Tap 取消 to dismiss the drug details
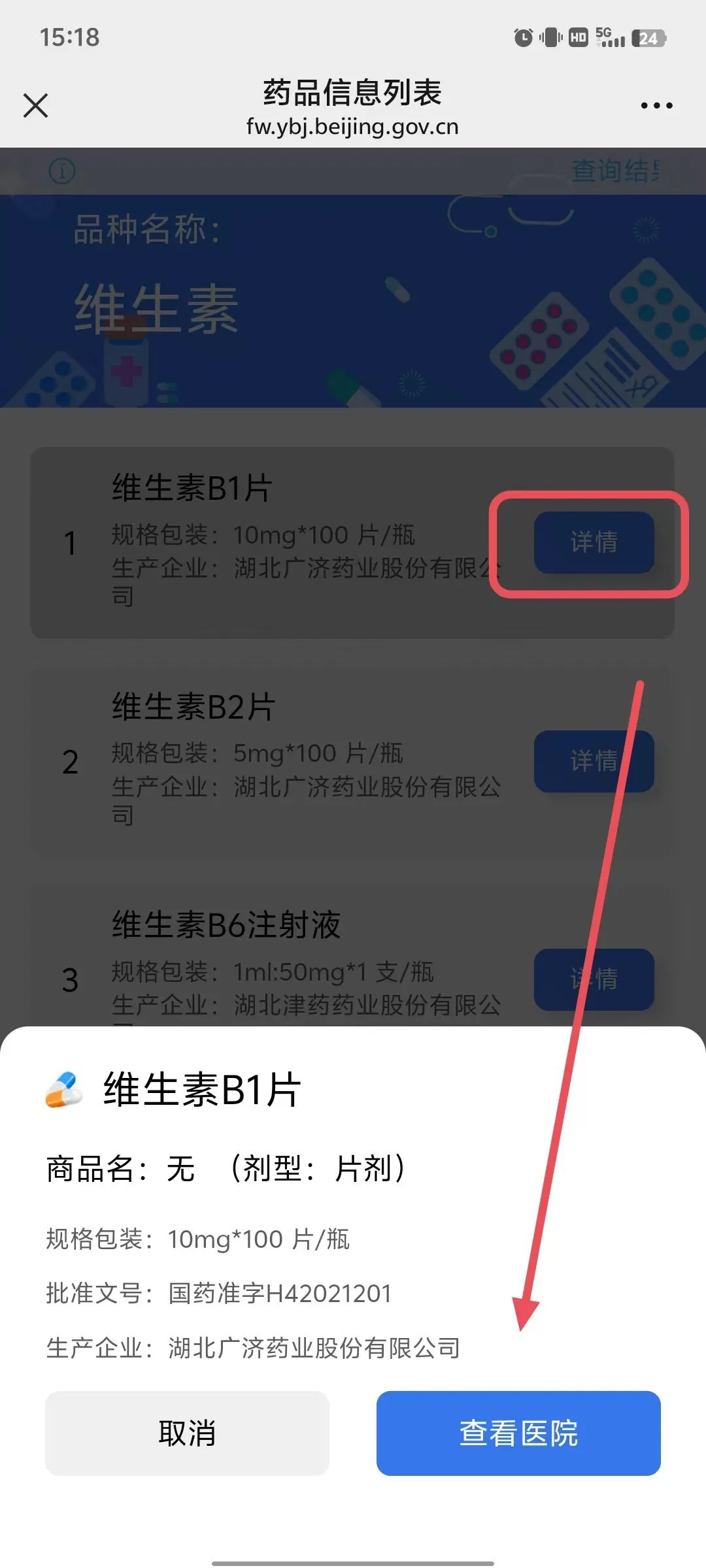The height and width of the screenshot is (1568, 706). coord(187,1433)
